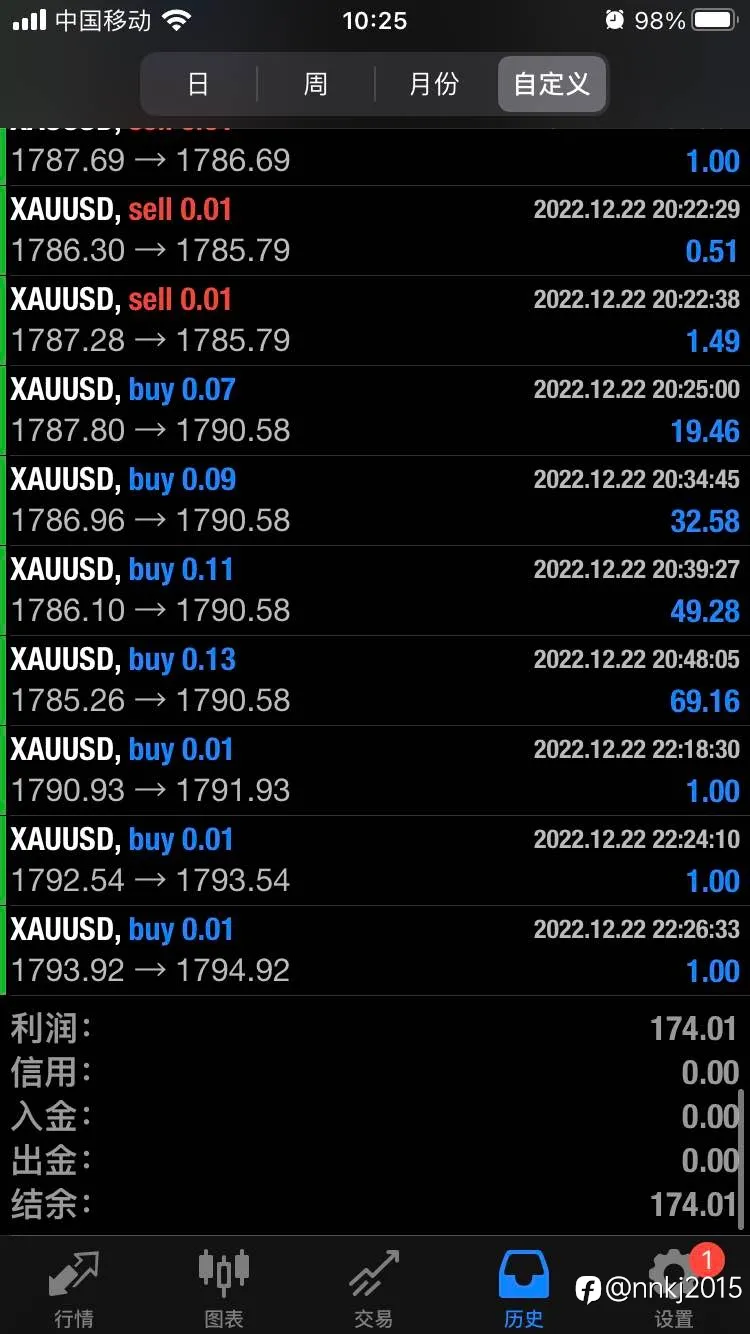Open the buy 0.09 trade with profit 32.58
Image resolution: width=750 pixels, height=1334 pixels.
(375, 501)
